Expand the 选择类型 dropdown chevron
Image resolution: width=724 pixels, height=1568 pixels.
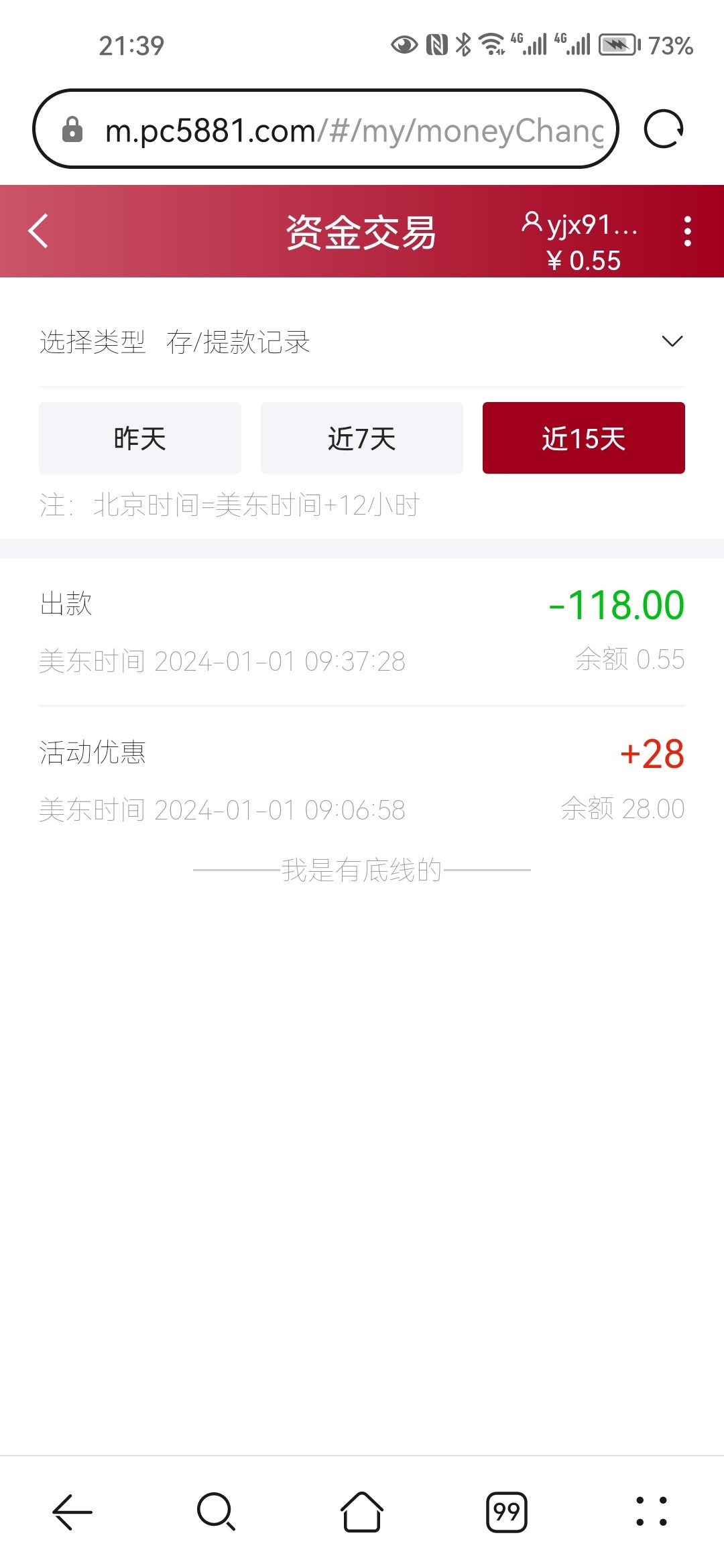point(674,342)
